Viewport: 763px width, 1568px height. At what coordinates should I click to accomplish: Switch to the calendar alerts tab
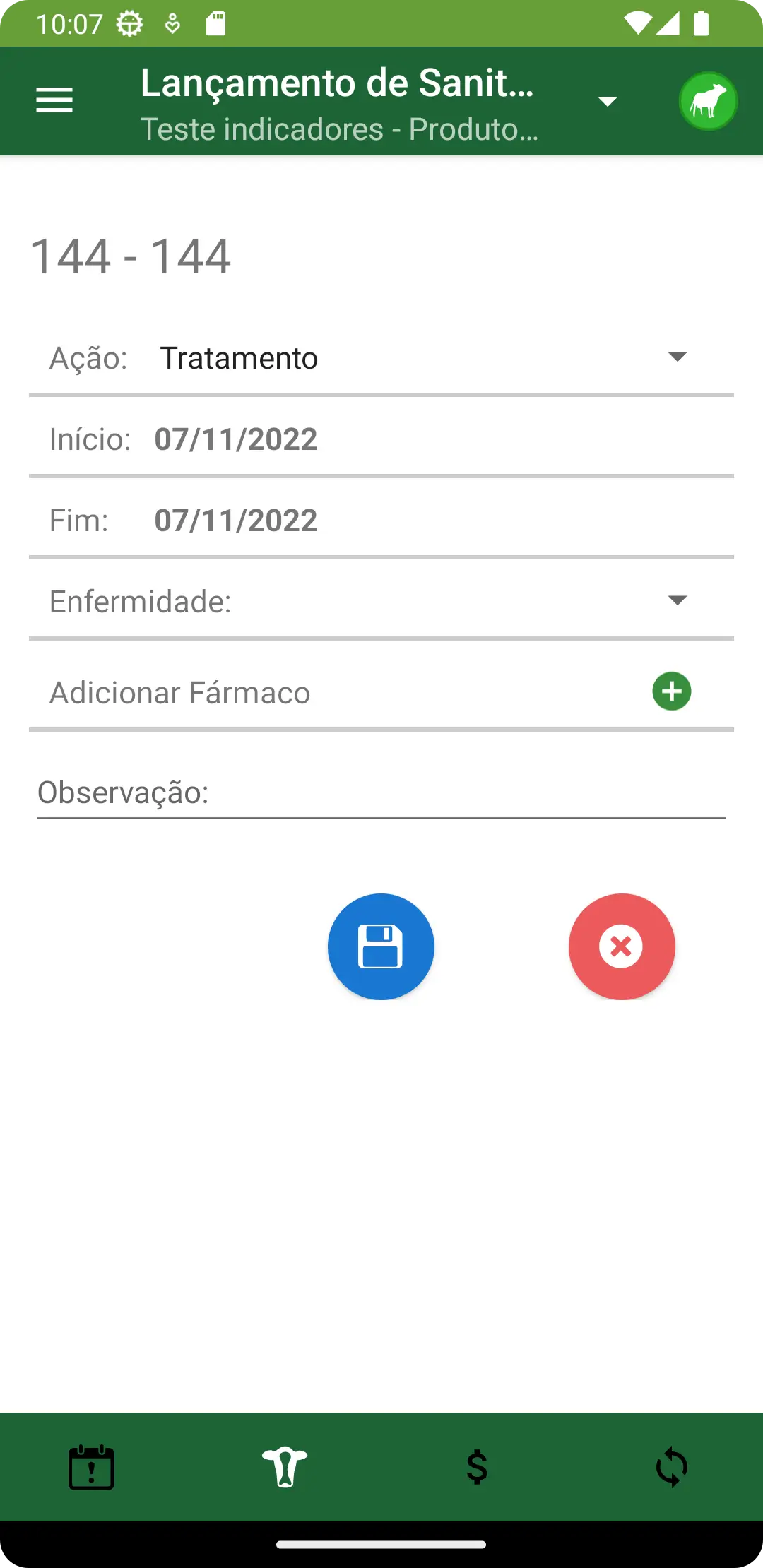91,1467
